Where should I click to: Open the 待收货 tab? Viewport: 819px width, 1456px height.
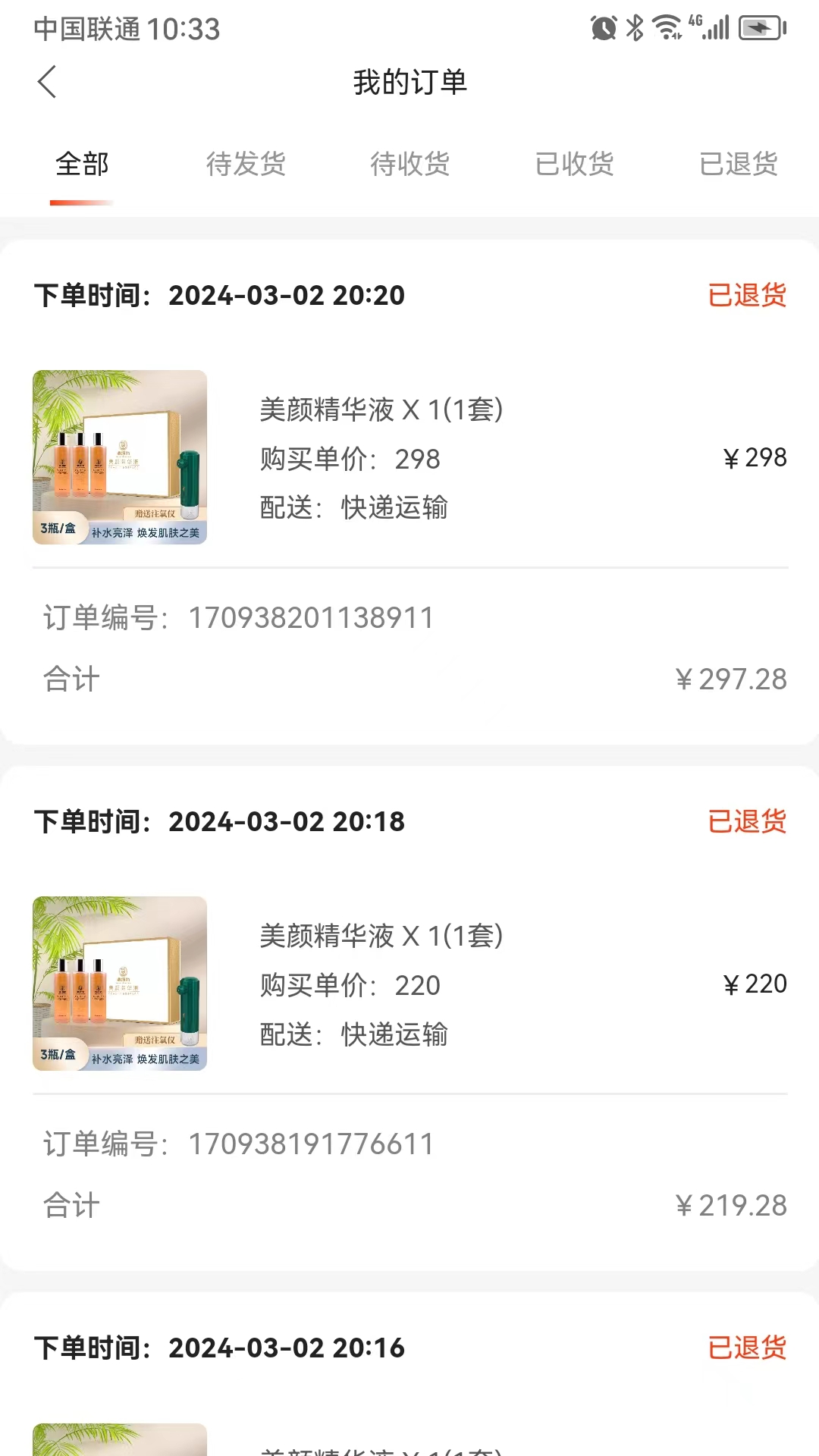[409, 164]
